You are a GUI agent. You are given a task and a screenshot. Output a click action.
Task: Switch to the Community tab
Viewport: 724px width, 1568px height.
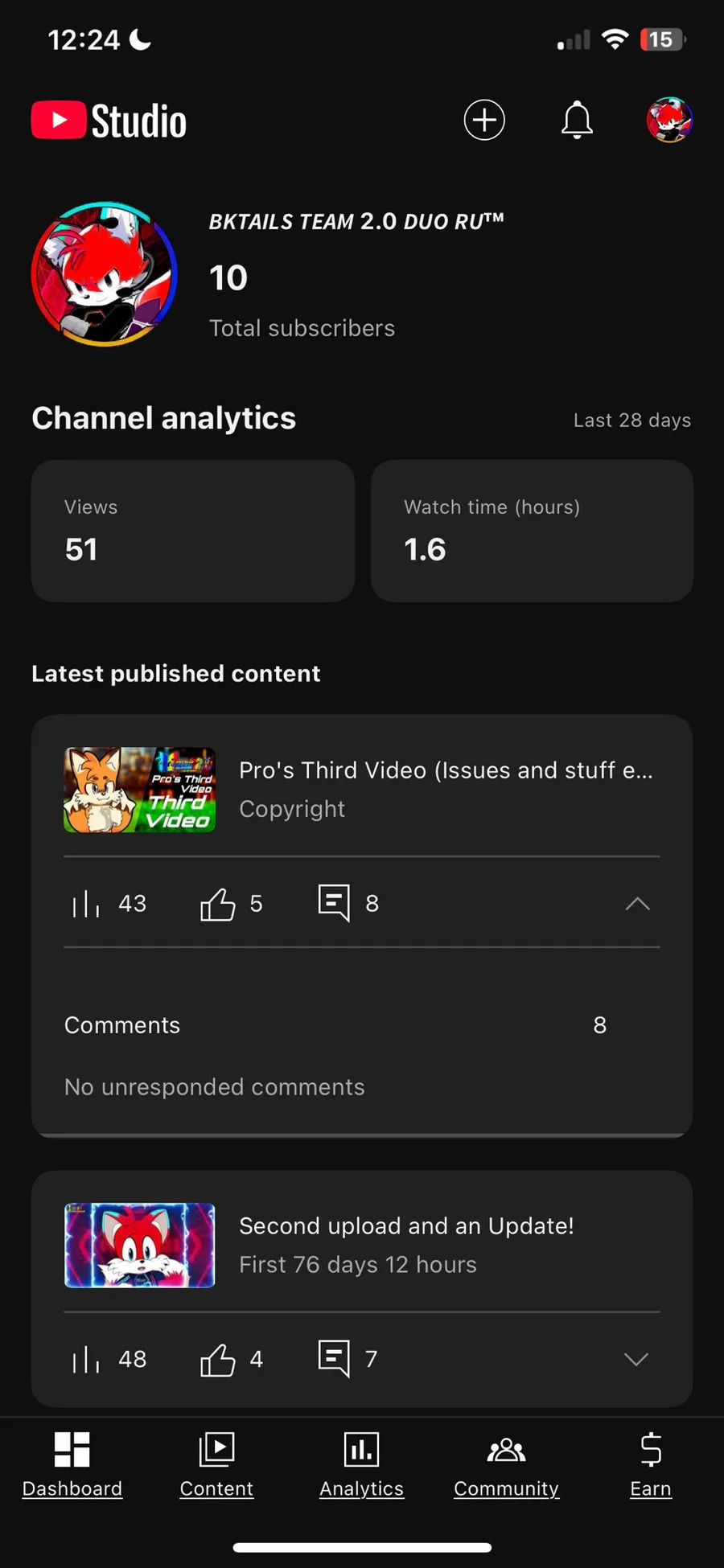click(x=506, y=1465)
